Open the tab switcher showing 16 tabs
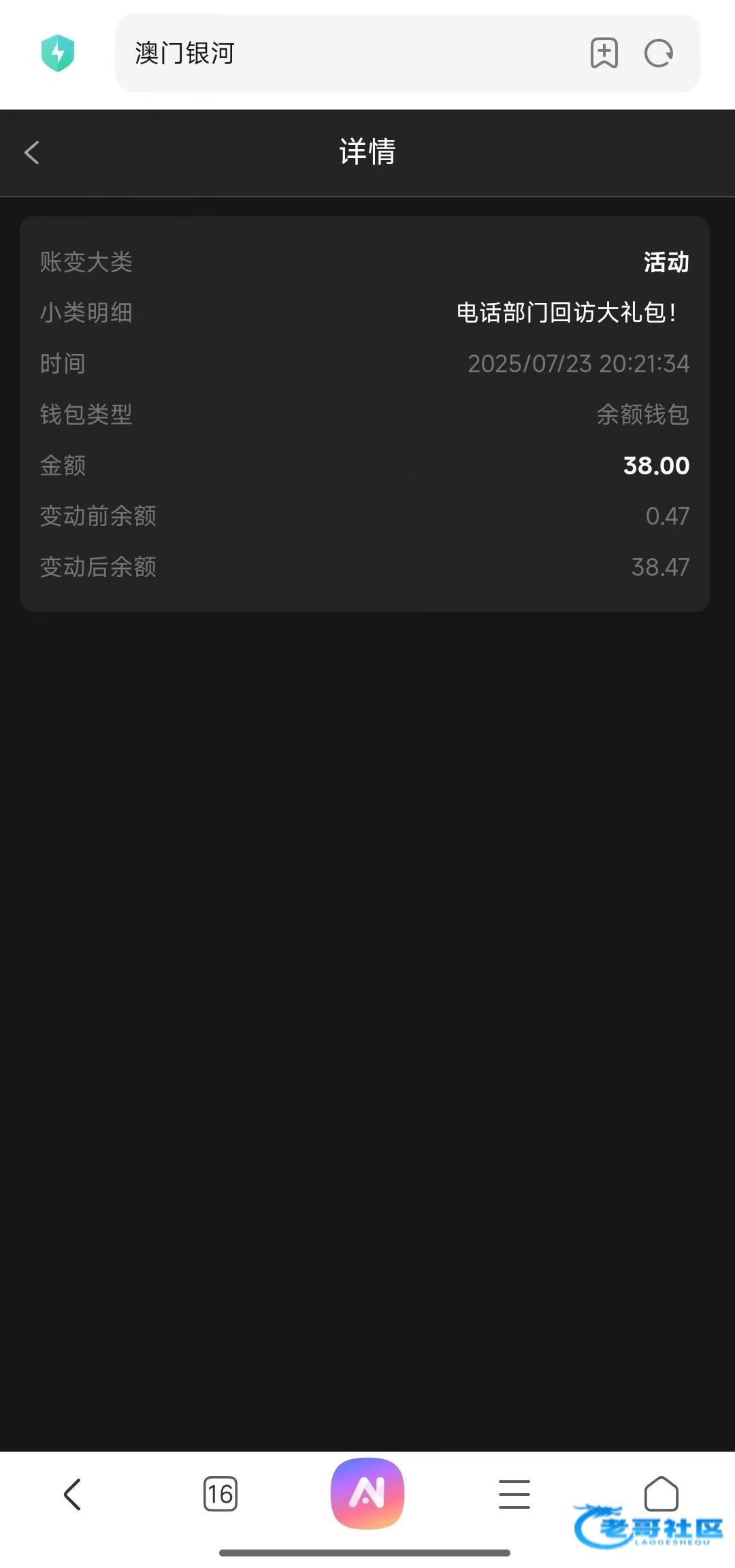This screenshot has width=735, height=1568. [220, 1494]
